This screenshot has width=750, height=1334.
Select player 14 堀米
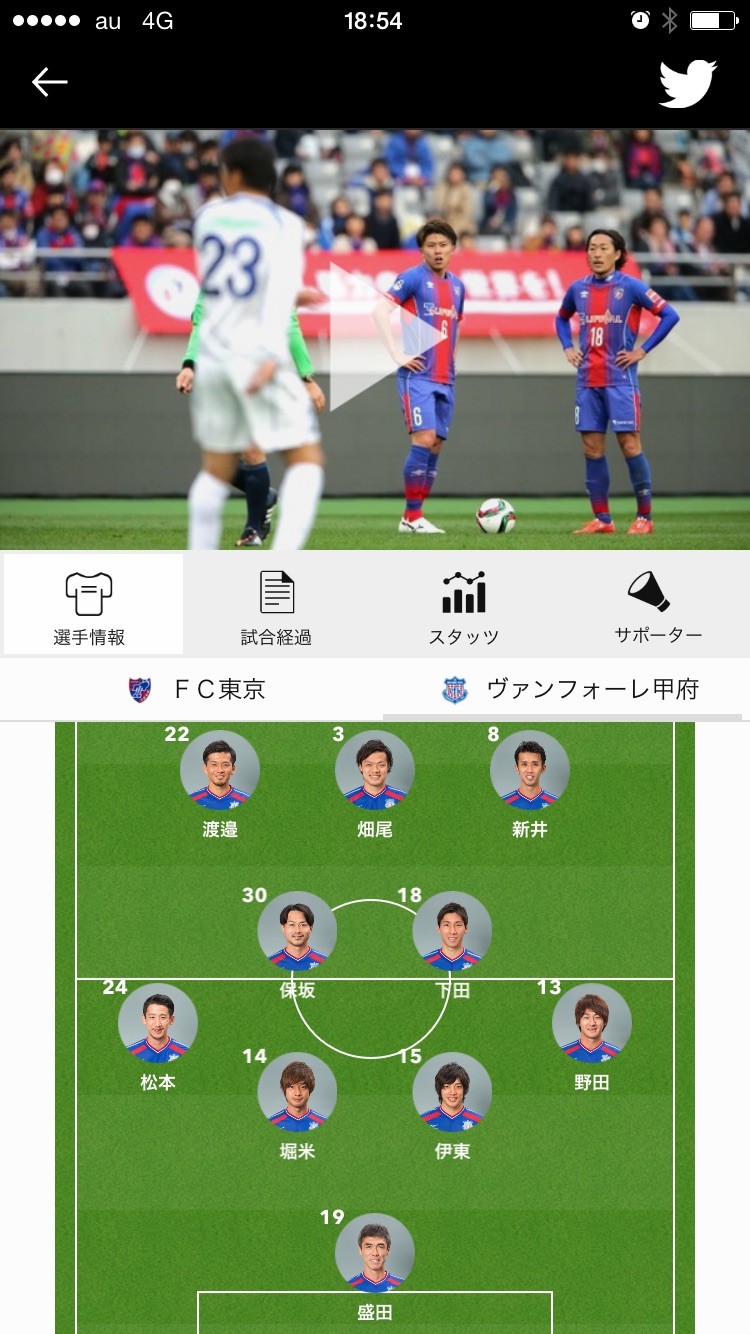point(297,1092)
